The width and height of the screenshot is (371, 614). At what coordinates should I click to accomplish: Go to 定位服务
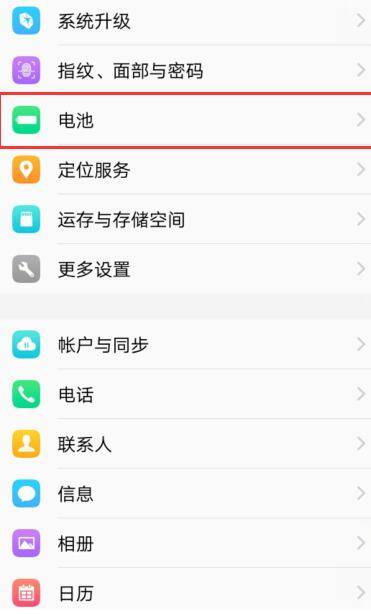(x=185, y=170)
